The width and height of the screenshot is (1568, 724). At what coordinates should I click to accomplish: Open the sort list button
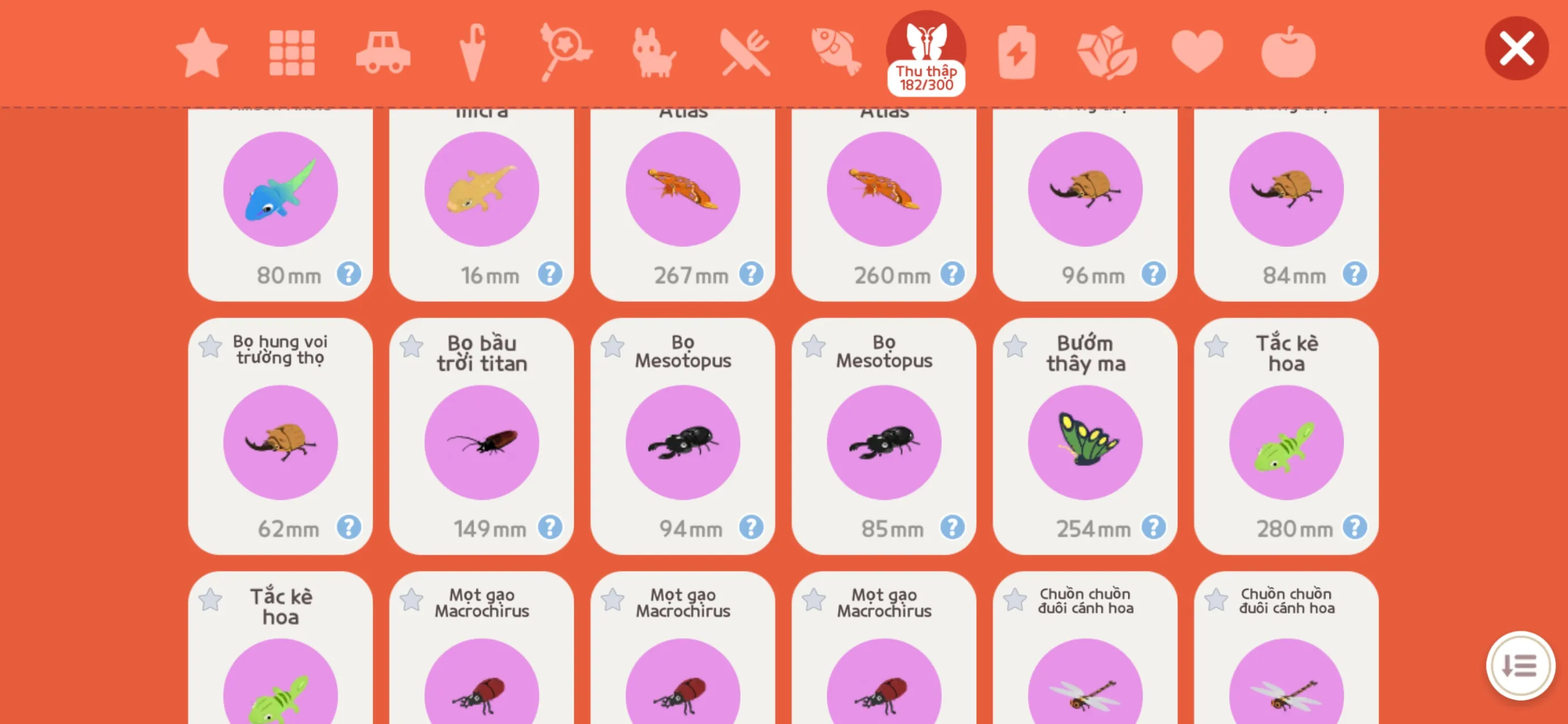point(1520,665)
